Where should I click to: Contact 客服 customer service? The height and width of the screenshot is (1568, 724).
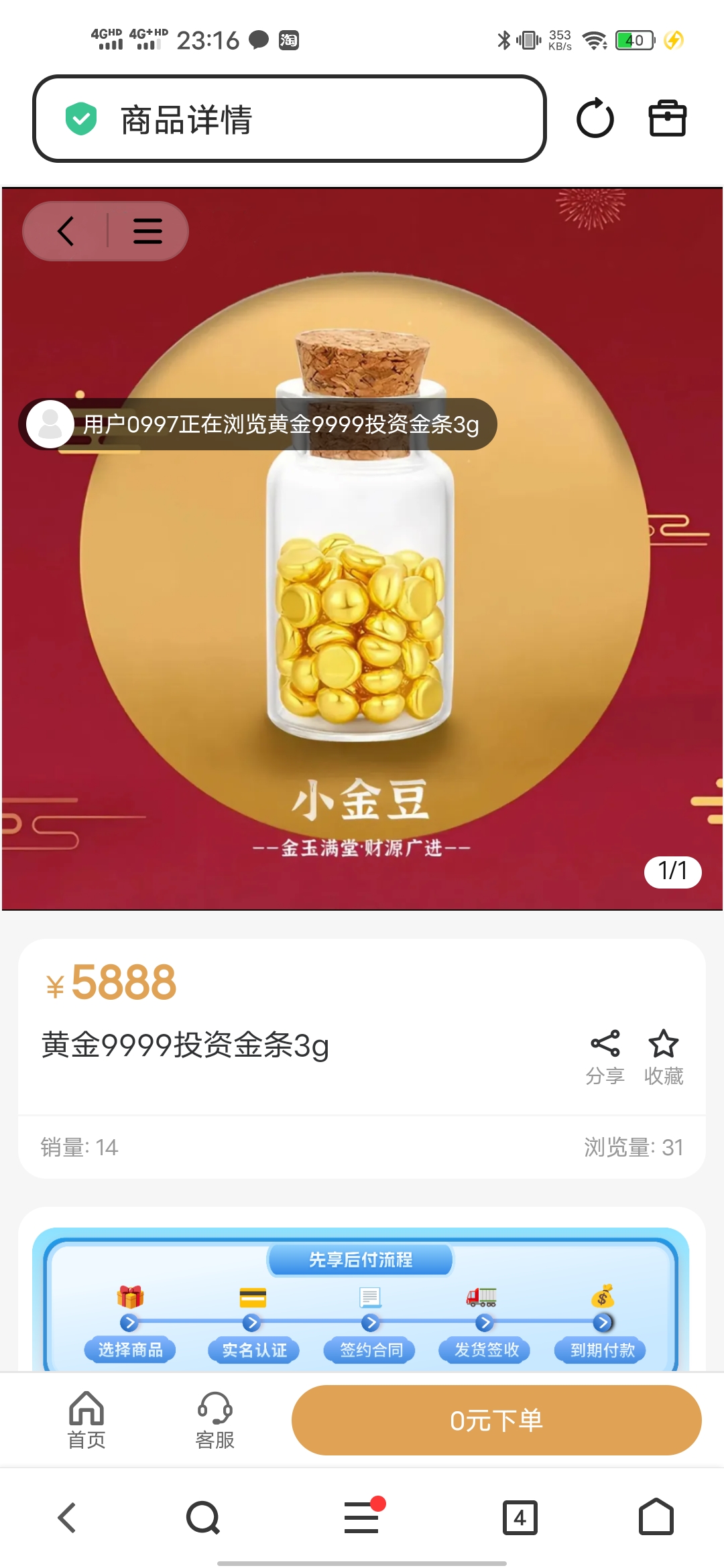215,1419
